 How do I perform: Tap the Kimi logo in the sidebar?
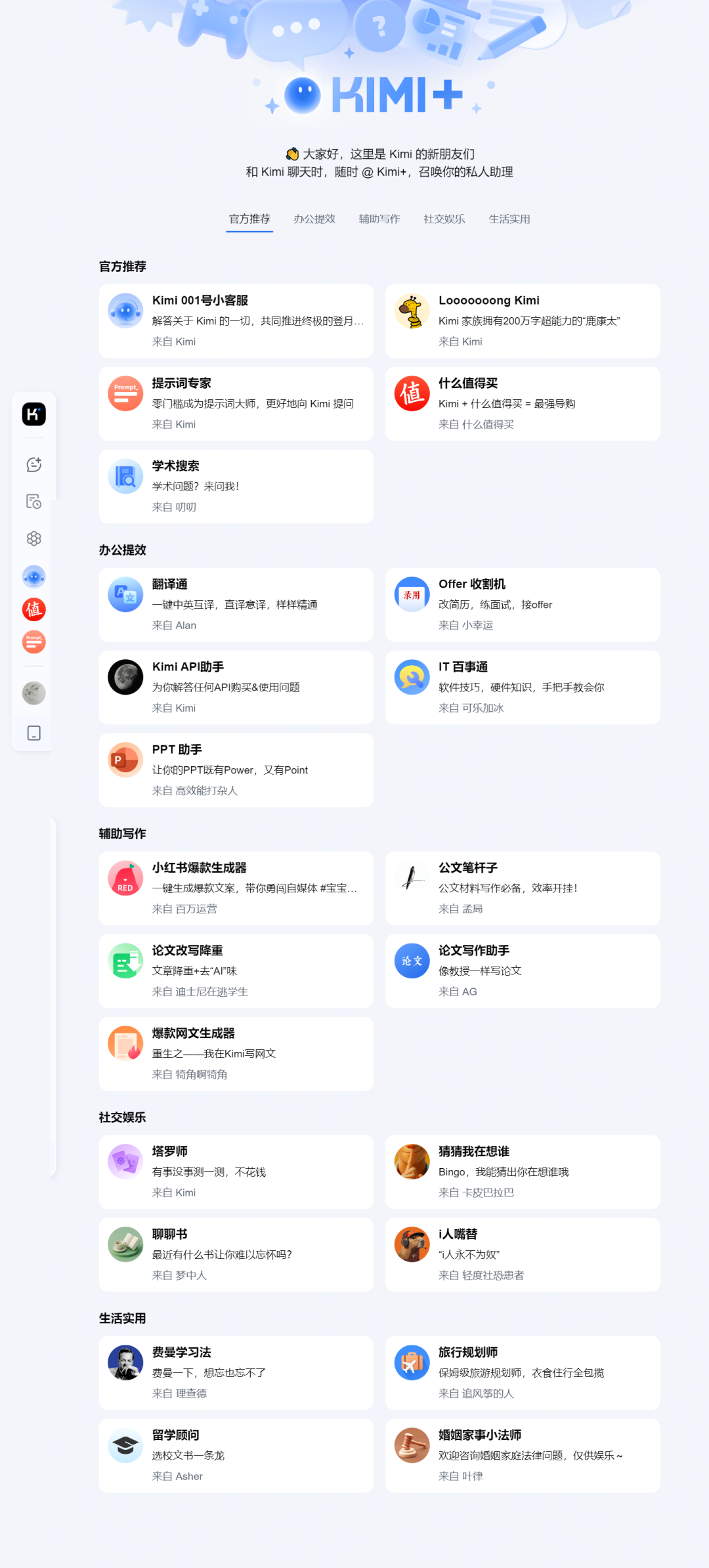click(34, 414)
